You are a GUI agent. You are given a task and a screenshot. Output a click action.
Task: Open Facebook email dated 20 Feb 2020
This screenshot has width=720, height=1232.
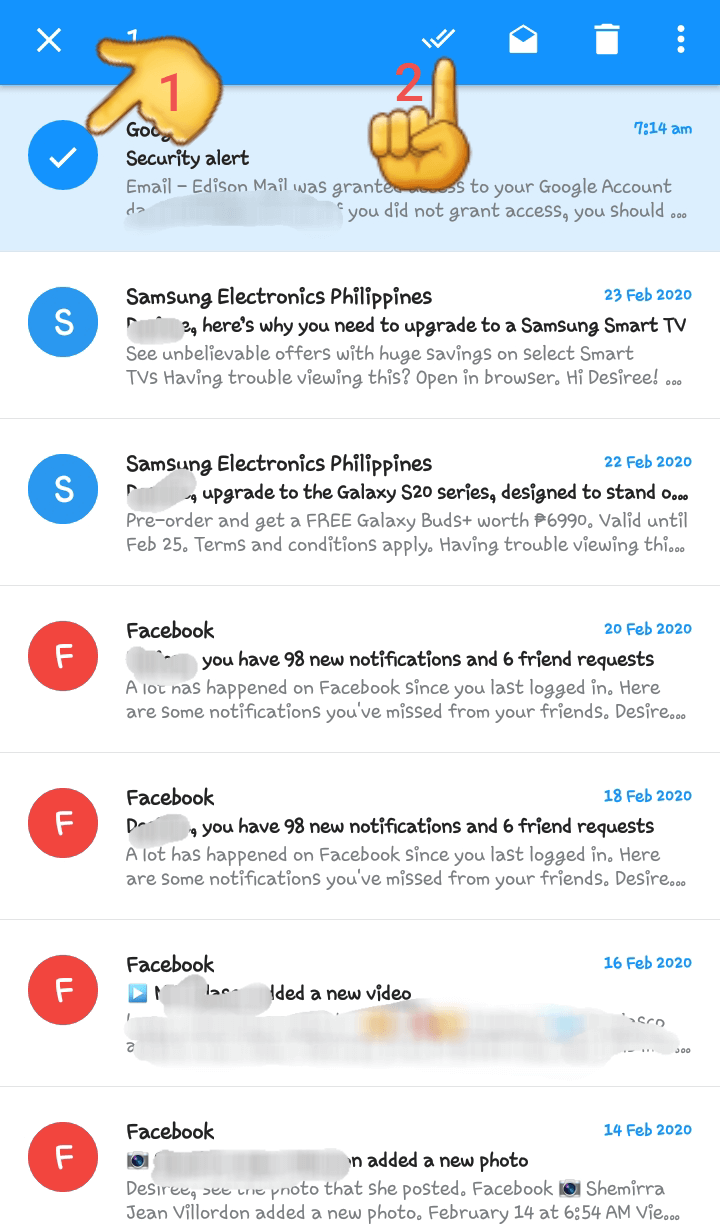[360, 670]
